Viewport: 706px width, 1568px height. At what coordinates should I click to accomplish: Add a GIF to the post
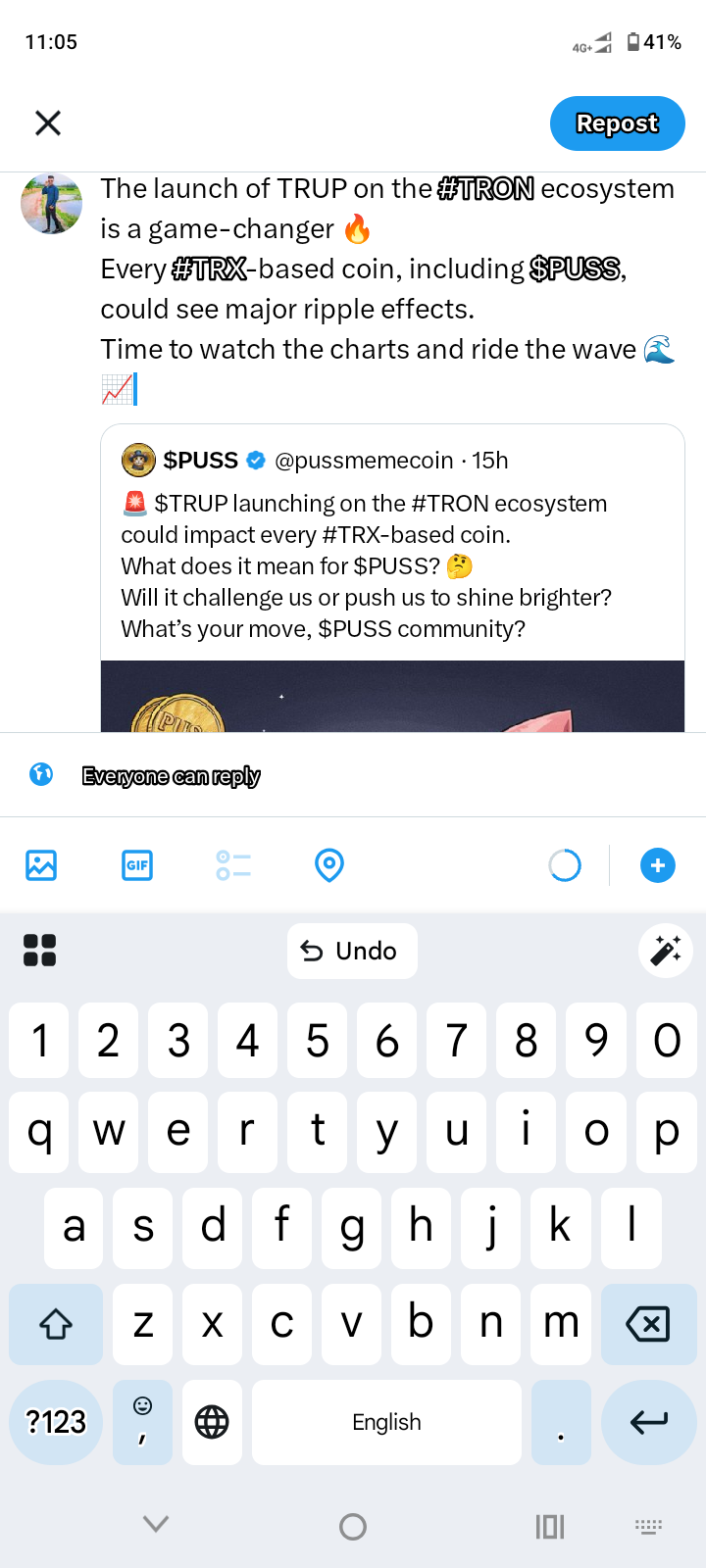(x=137, y=865)
